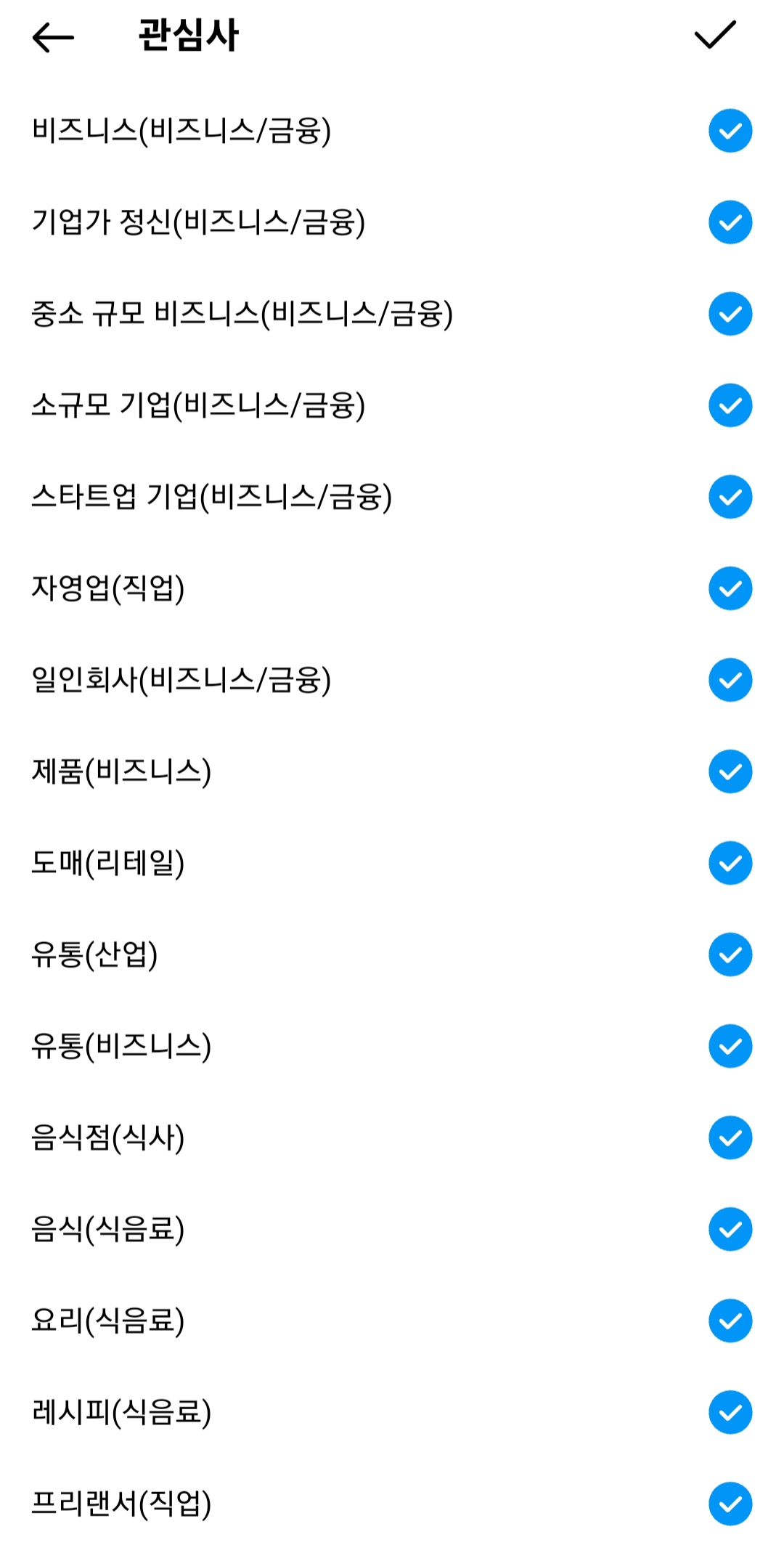Uncheck 유통(비즈니스)
The height and width of the screenshot is (1553, 784).
(730, 1046)
